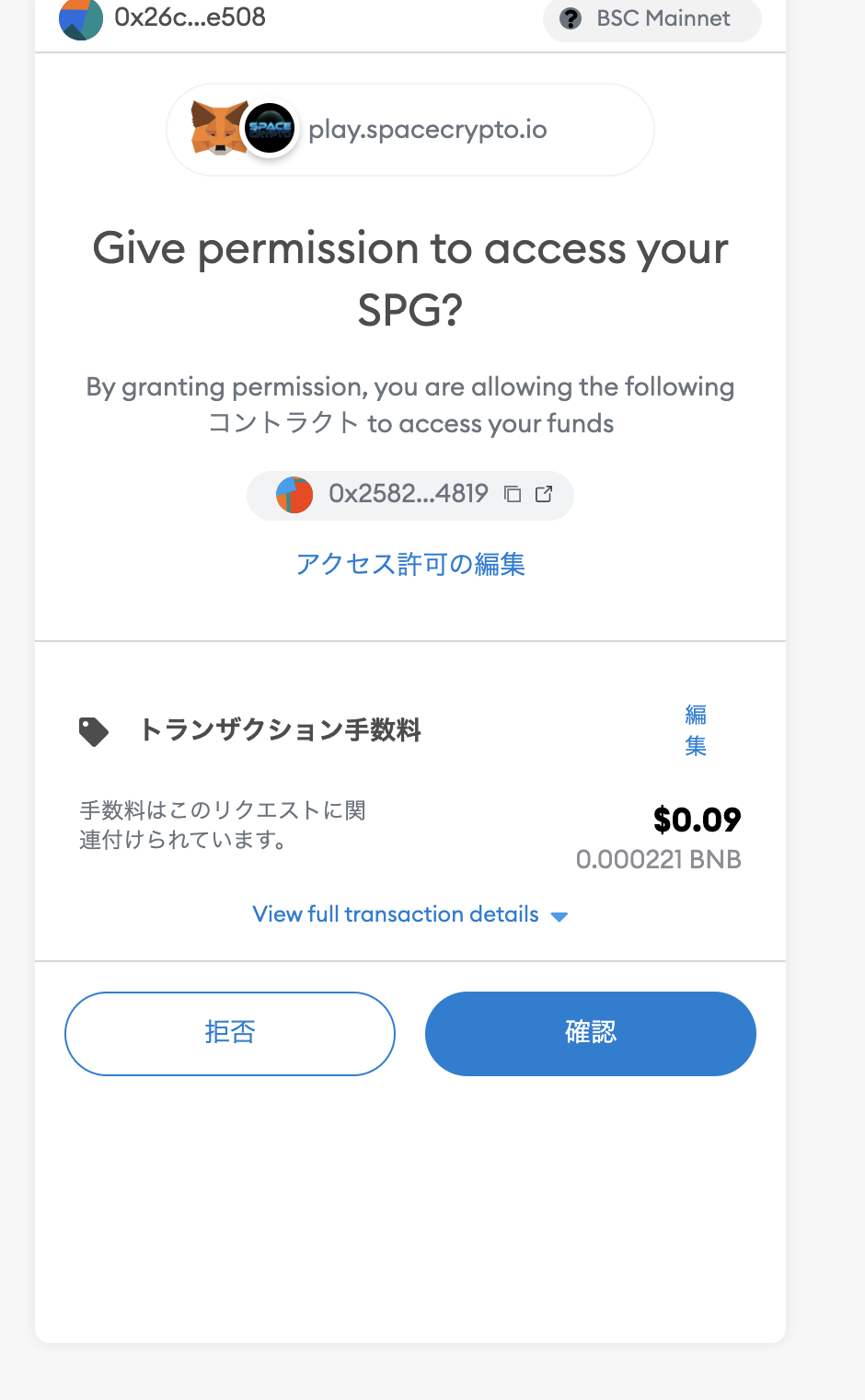This screenshot has height=1400, width=865.
Task: Copy the 0x2582...4819 contract address
Action: (x=513, y=495)
